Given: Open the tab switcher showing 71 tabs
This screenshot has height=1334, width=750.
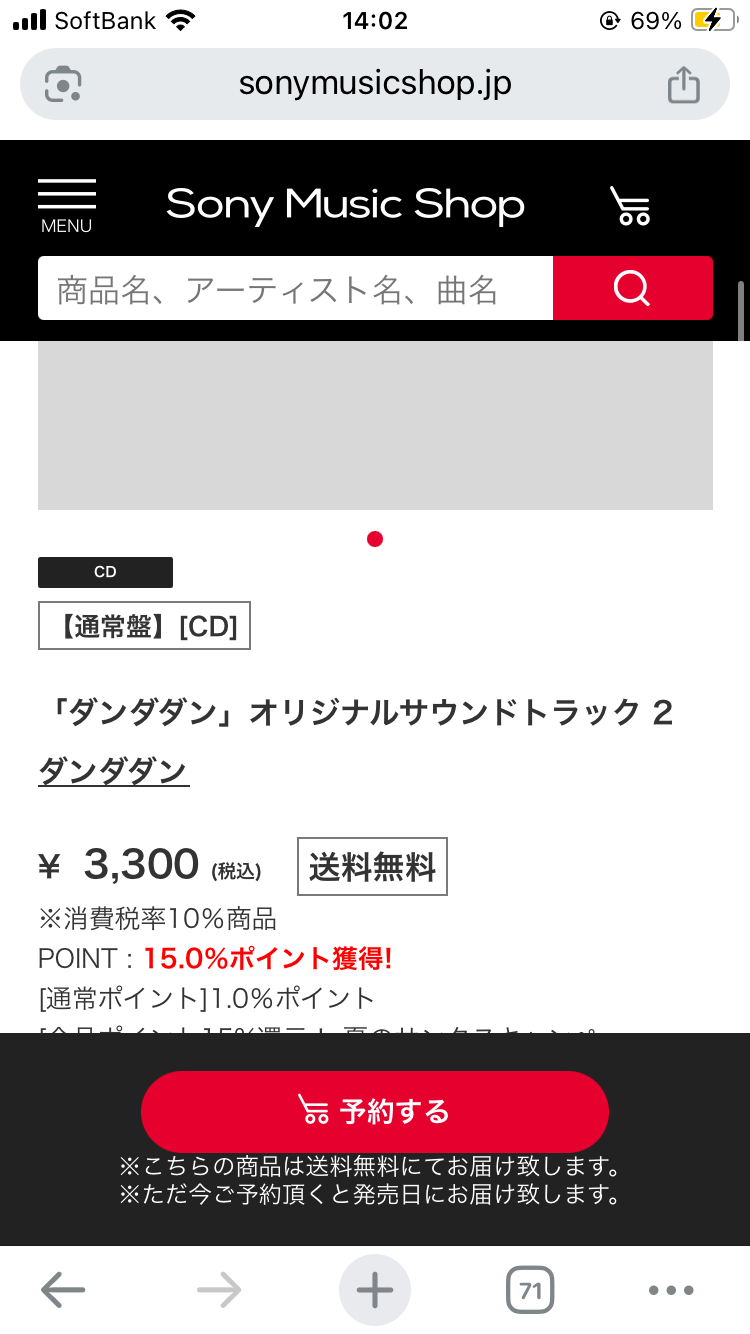Looking at the screenshot, I should [x=530, y=1291].
